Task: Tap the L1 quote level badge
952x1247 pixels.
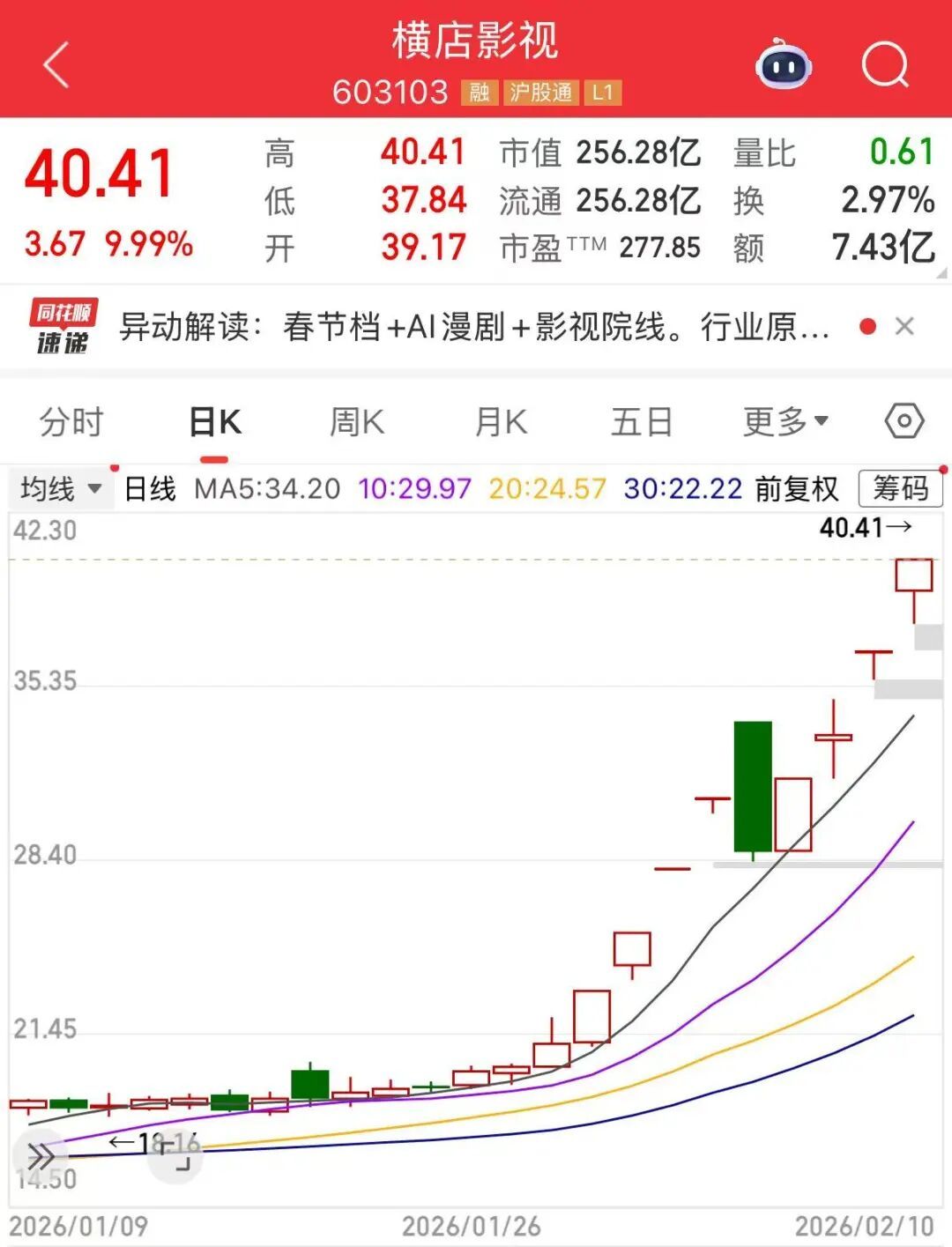Action: click(604, 91)
